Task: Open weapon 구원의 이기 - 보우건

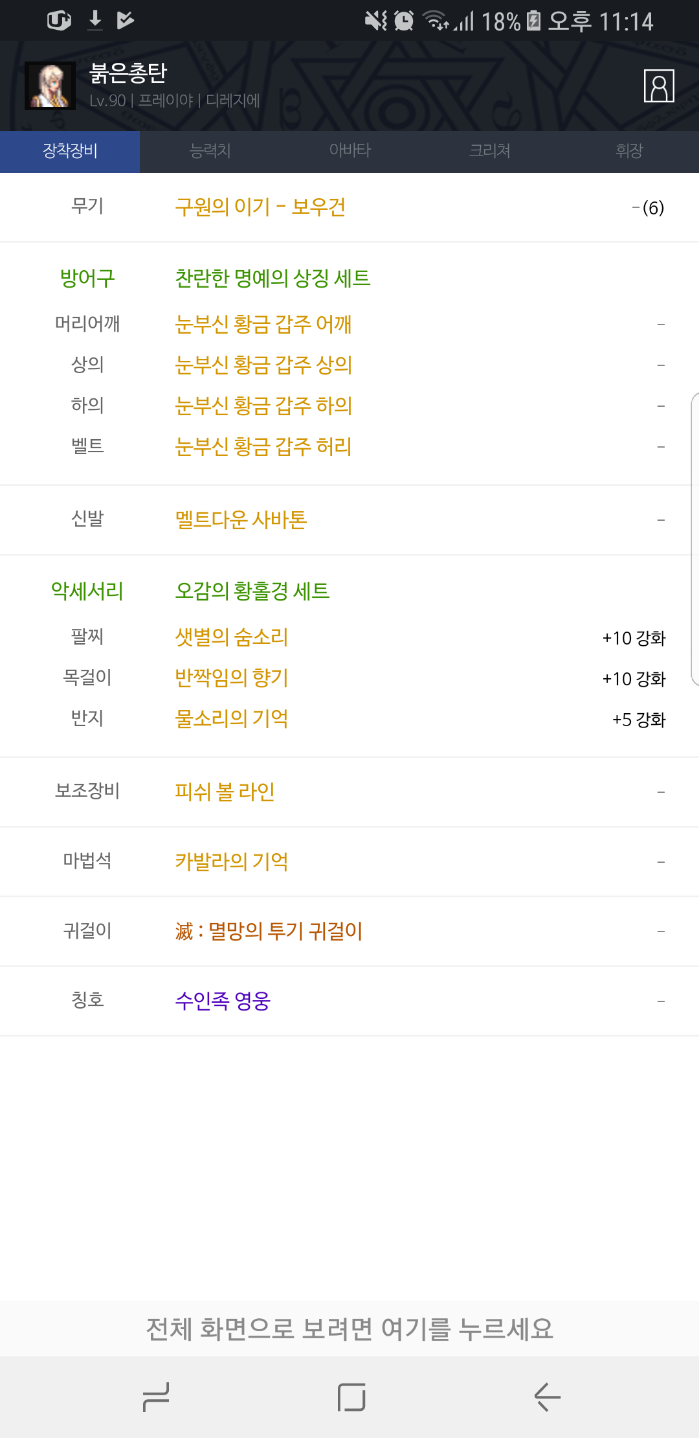Action: [x=260, y=207]
